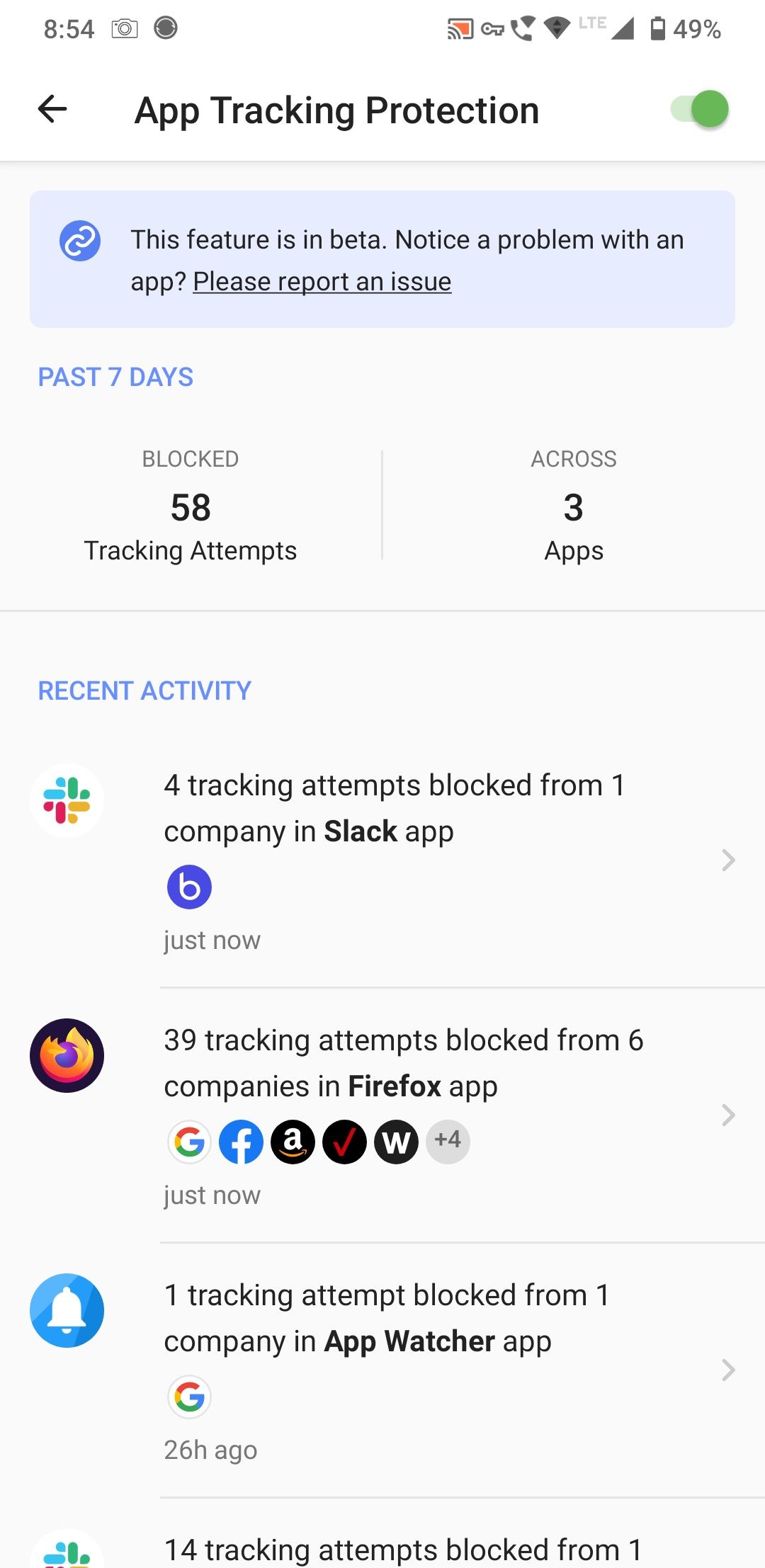Toggle the protection switch in the header
The height and width of the screenshot is (1568, 765).
[700, 109]
